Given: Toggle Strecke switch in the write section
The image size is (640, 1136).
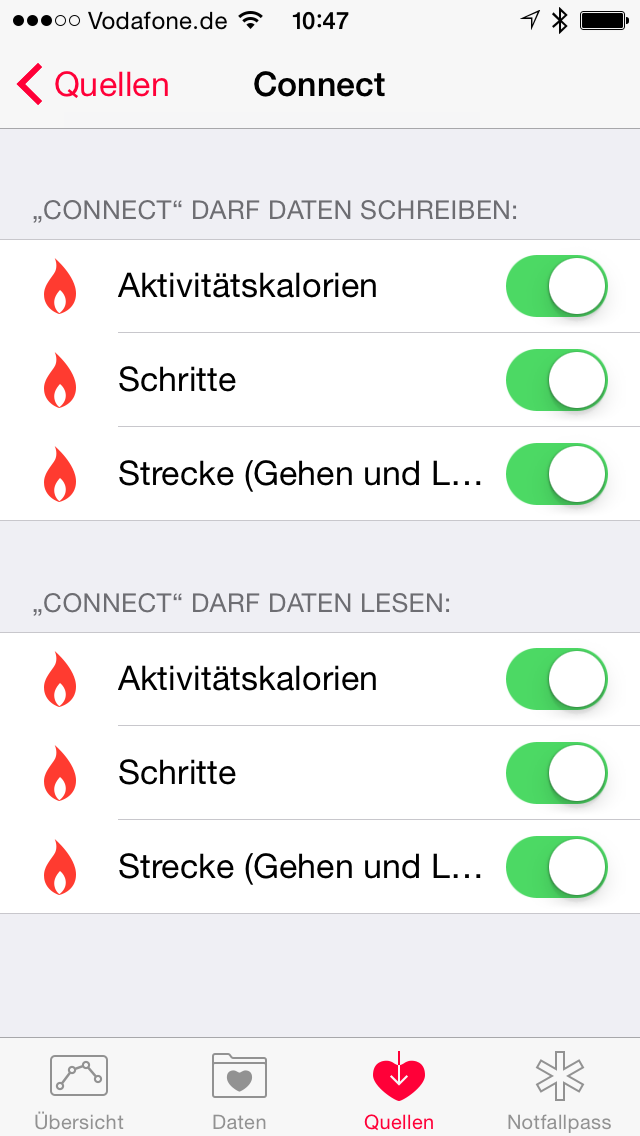Looking at the screenshot, I should (557, 474).
